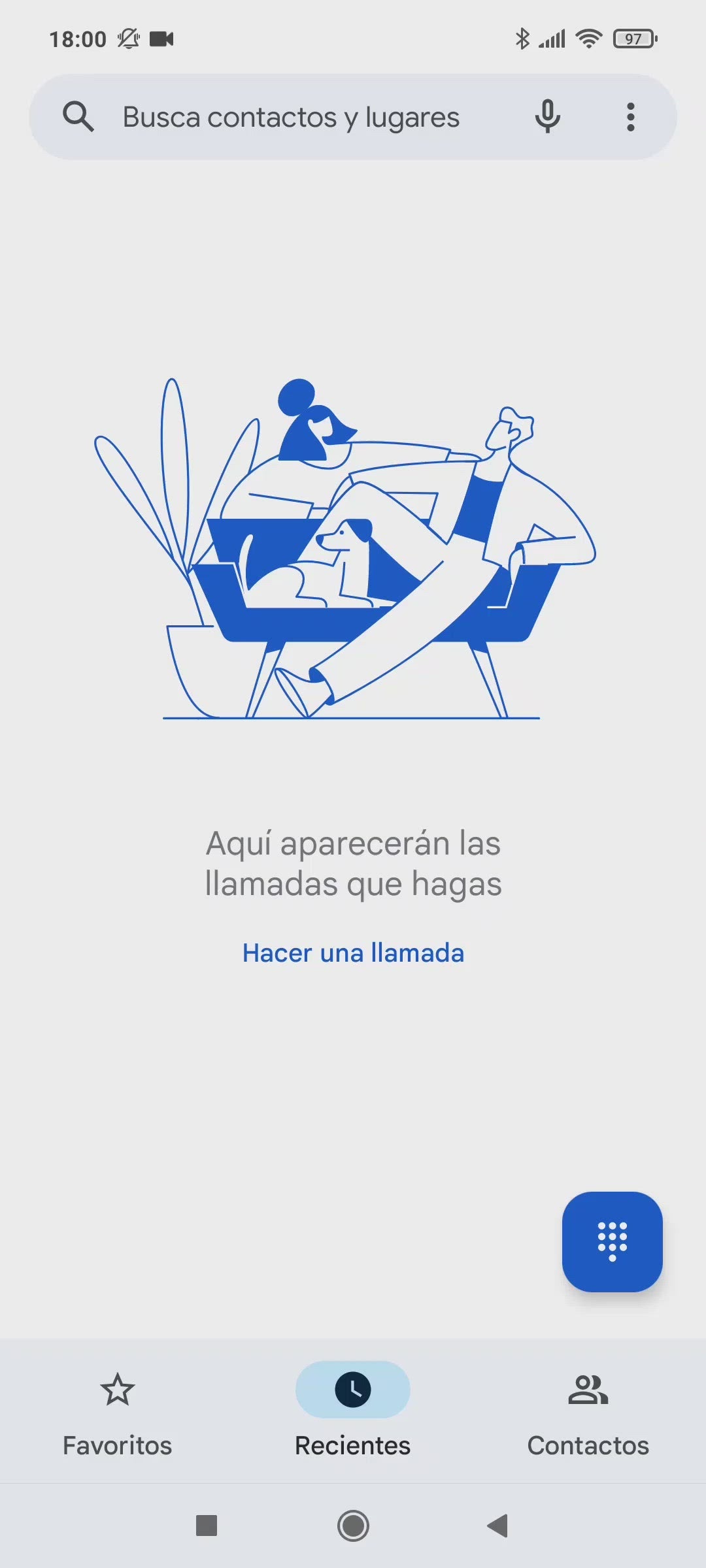The height and width of the screenshot is (1568, 706).
Task: Go to the home screen via the home button
Action: point(353,1526)
